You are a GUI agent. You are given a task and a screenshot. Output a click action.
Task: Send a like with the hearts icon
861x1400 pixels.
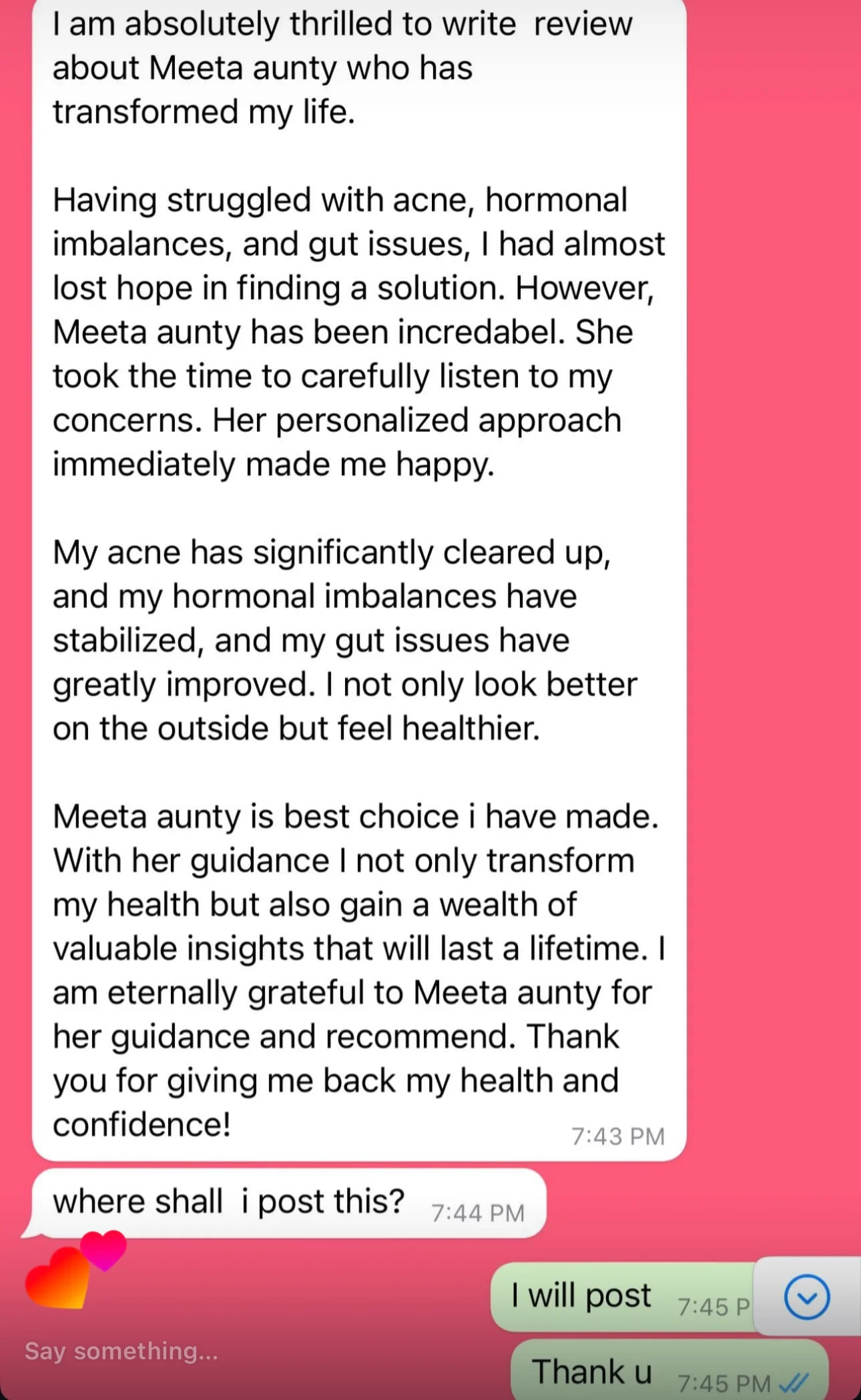pos(75,1271)
